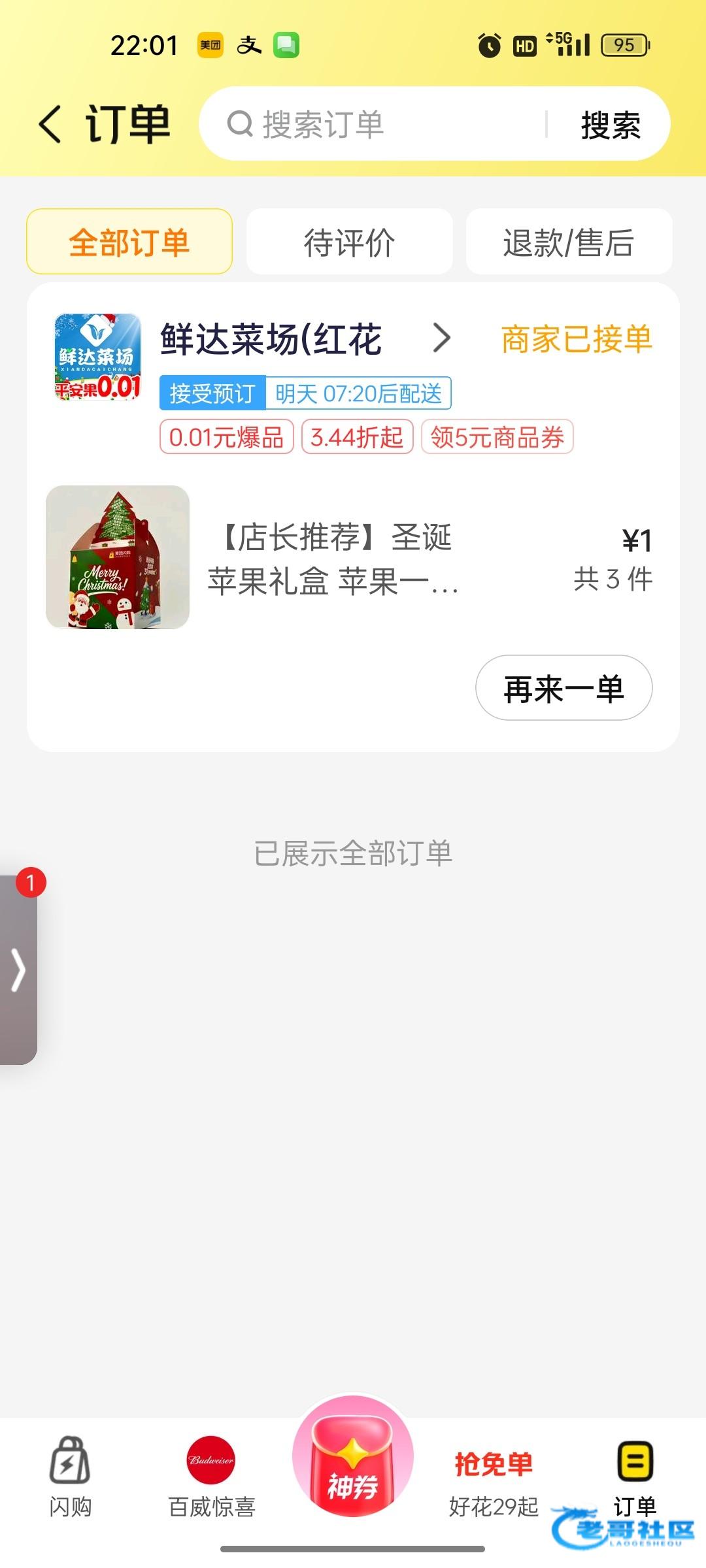Image resolution: width=706 pixels, height=1568 pixels.
Task: Tap the 搜索 button
Action: 611,125
